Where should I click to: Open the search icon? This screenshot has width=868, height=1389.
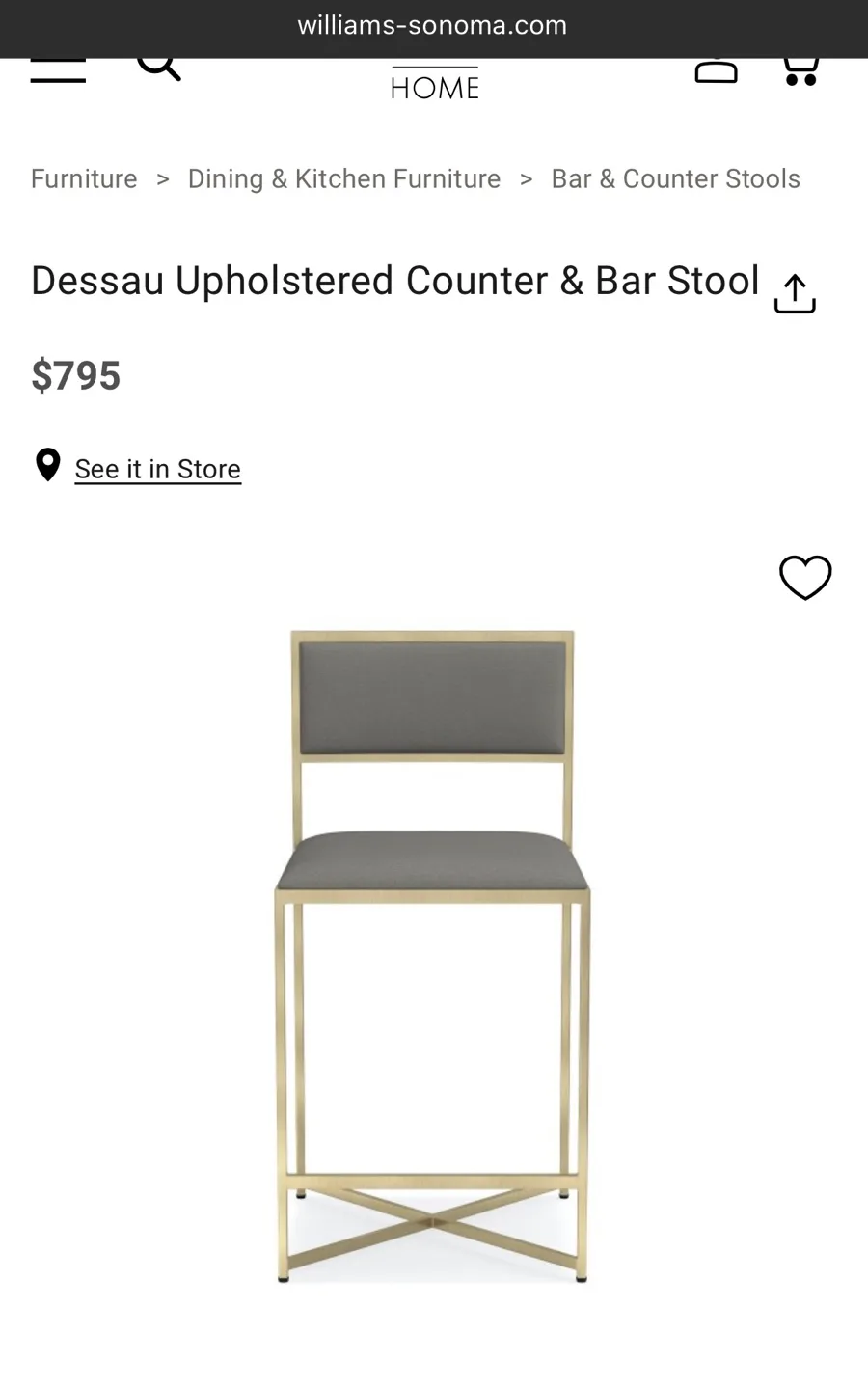(158, 67)
